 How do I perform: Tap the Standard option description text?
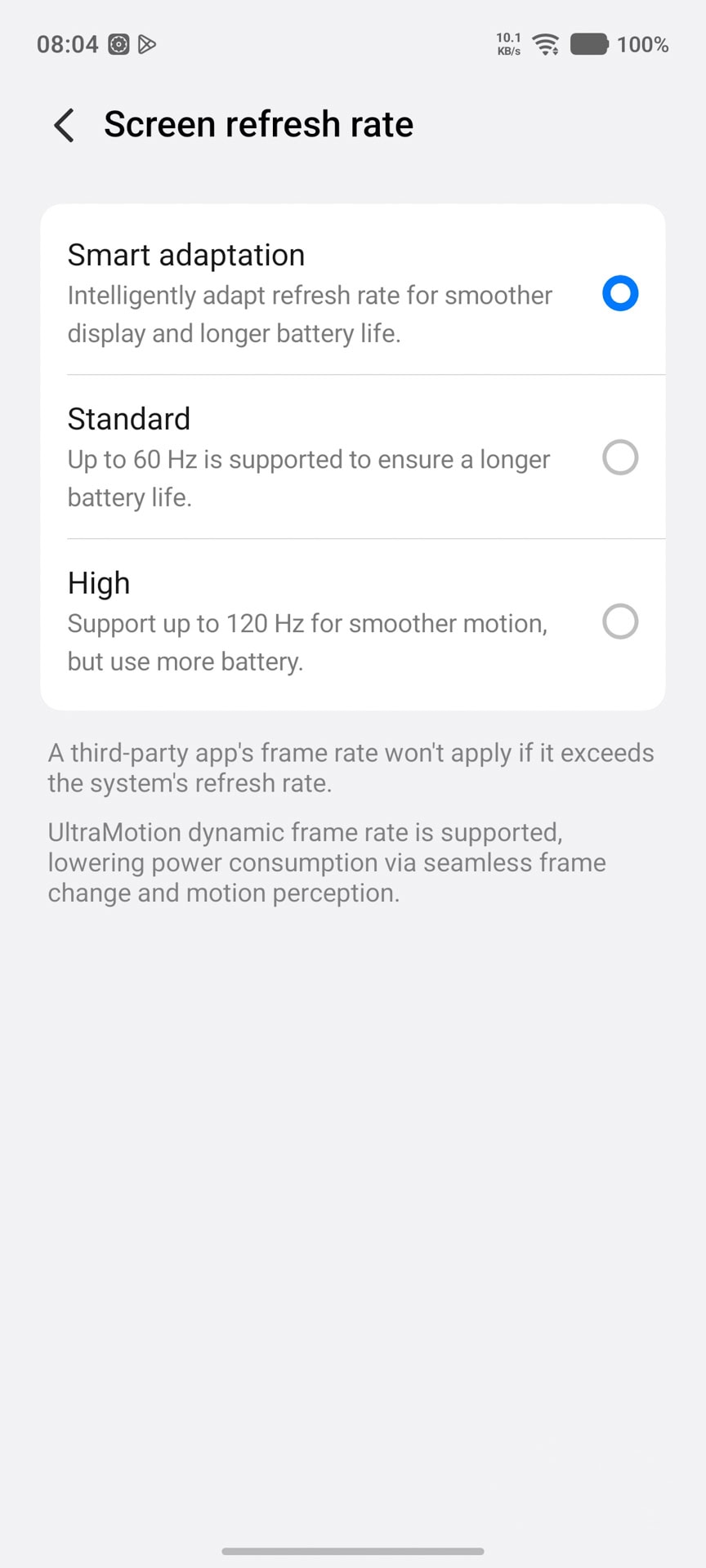click(309, 478)
